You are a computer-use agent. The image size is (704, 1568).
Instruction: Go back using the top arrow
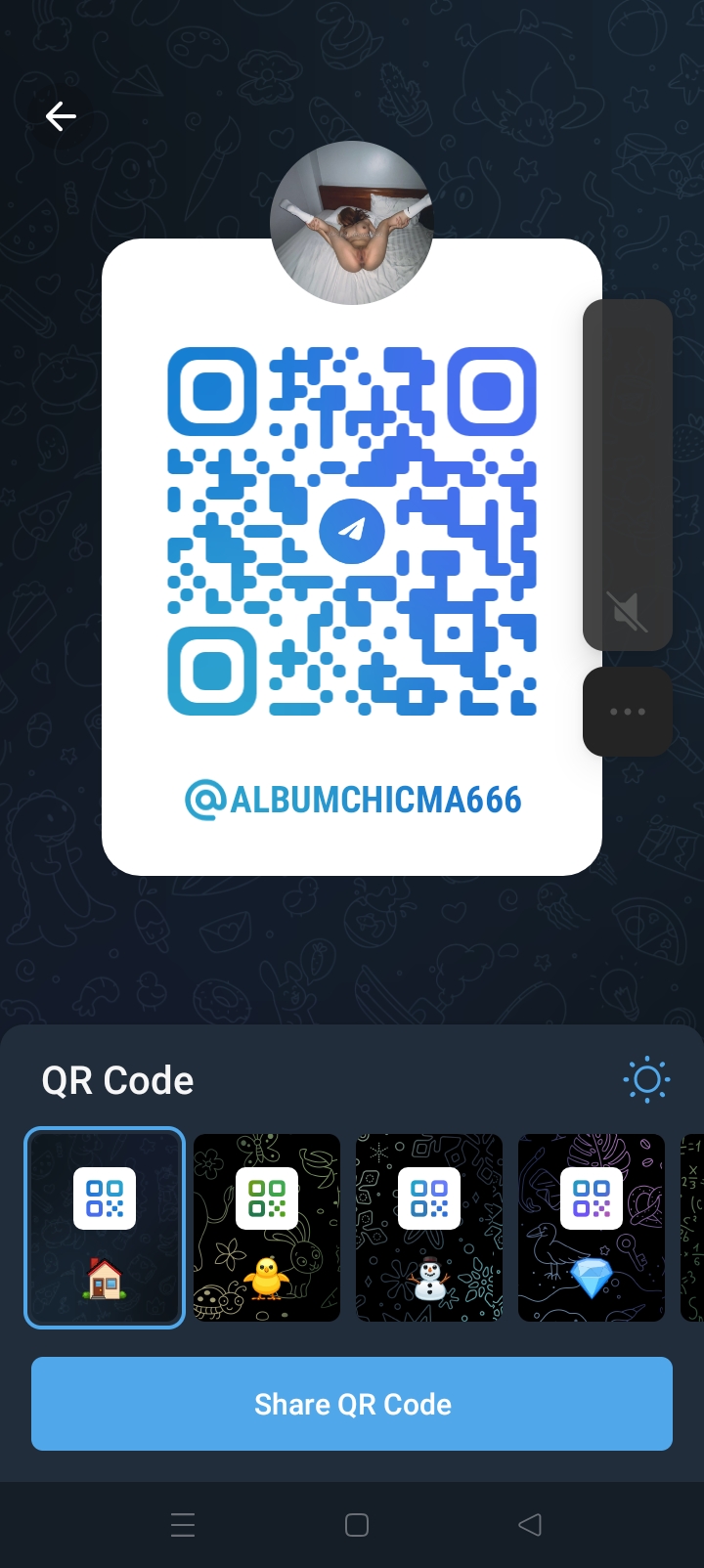(61, 117)
